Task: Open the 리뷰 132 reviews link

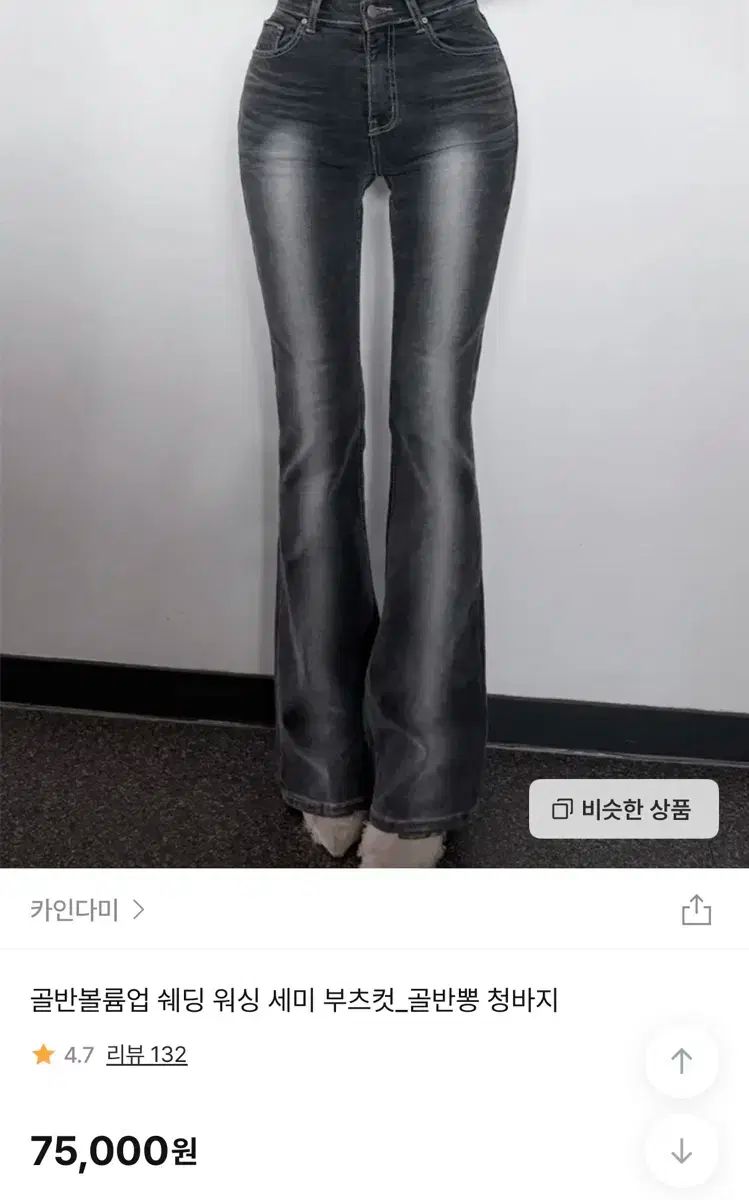Action: tap(146, 1054)
